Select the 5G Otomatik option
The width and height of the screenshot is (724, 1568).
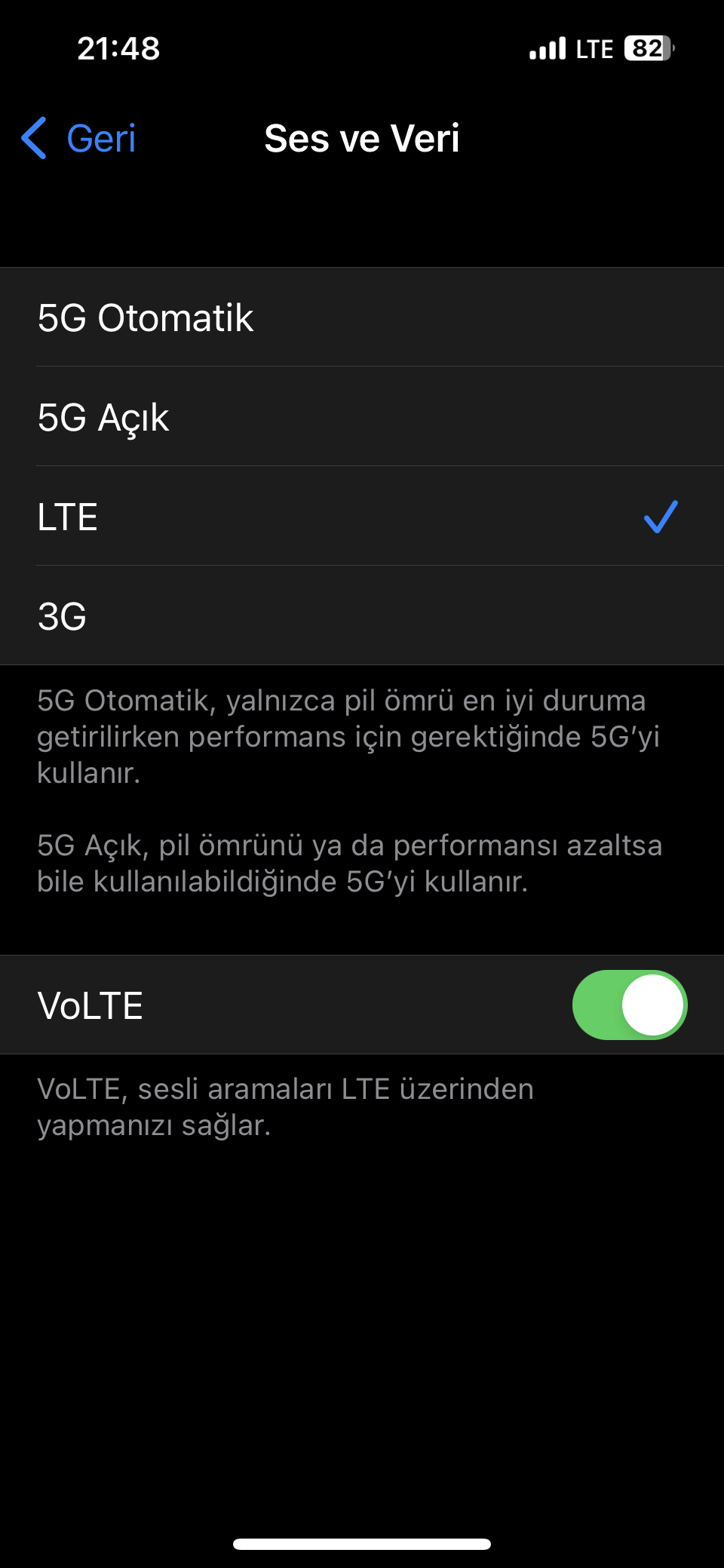click(x=362, y=318)
